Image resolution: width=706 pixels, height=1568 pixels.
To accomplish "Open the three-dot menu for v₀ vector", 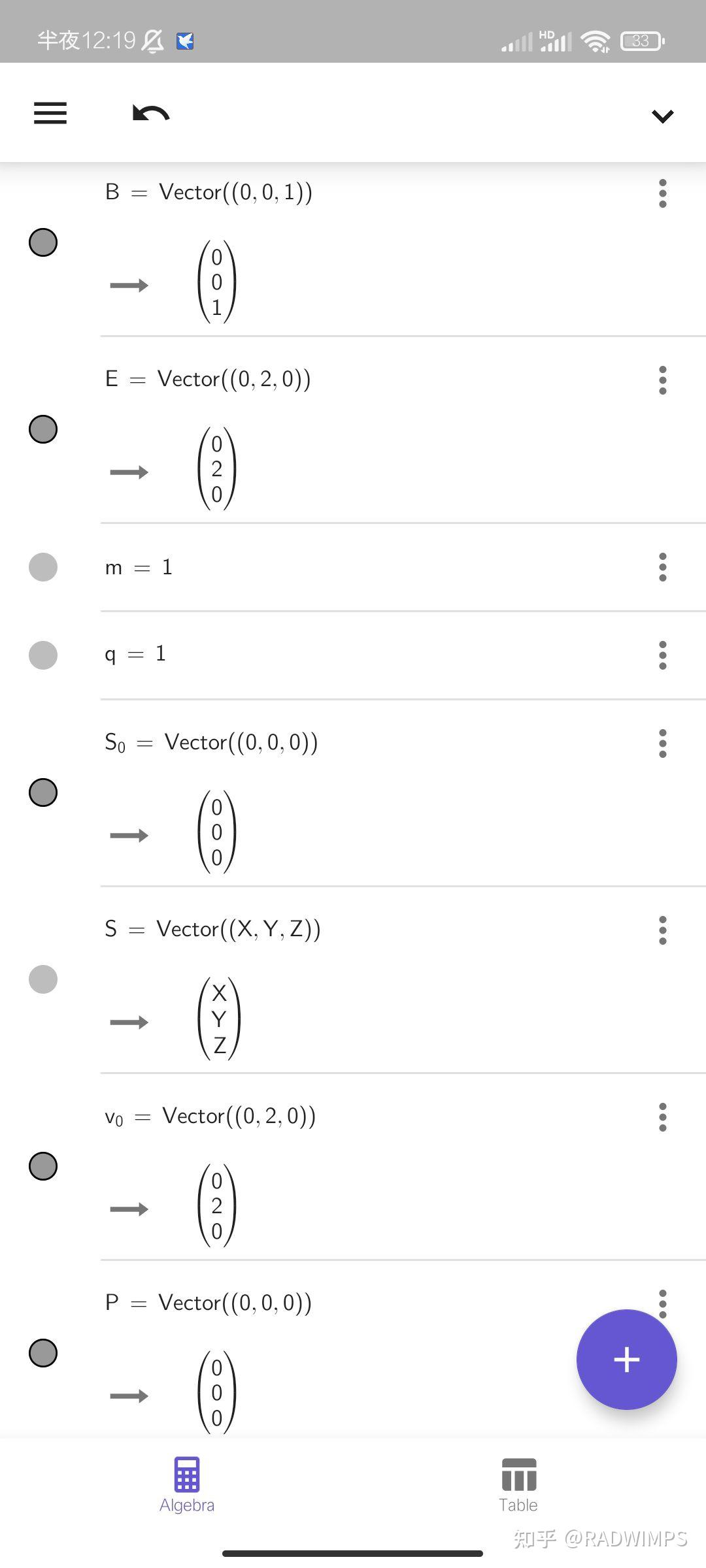I will [x=662, y=1117].
